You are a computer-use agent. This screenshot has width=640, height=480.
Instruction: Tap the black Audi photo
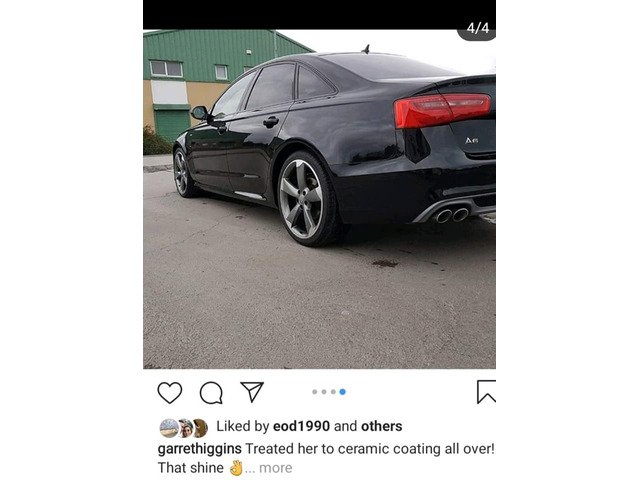320,200
